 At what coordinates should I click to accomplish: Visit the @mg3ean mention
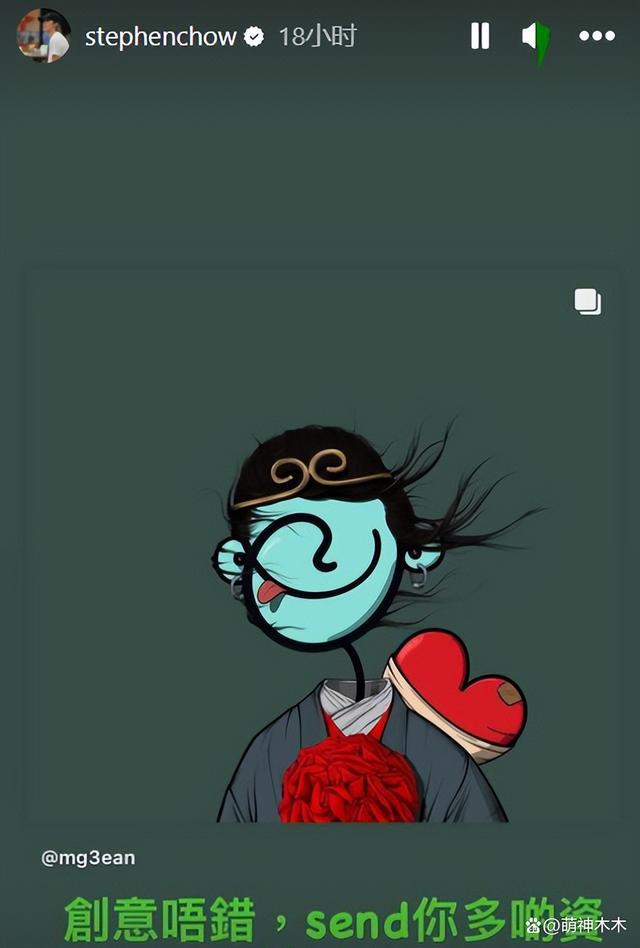pos(88,858)
